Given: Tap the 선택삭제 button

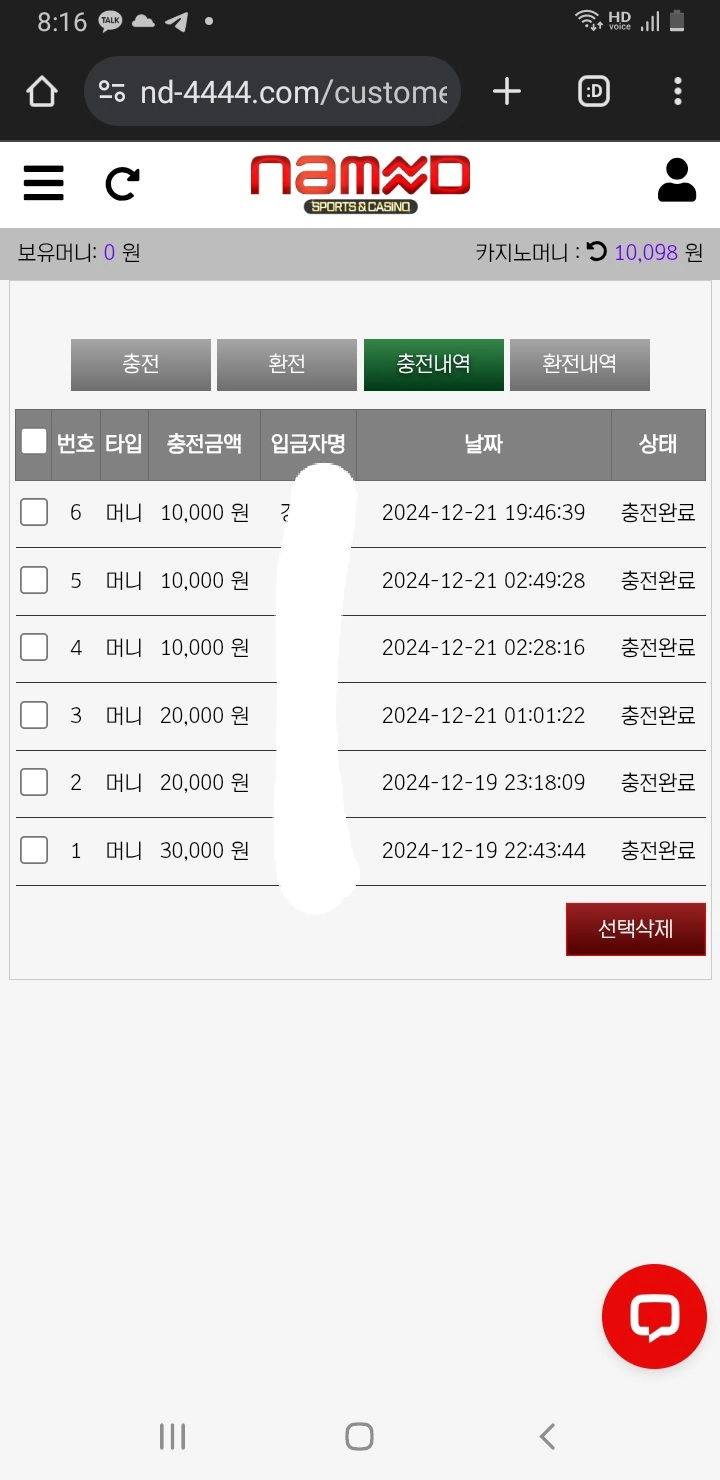Looking at the screenshot, I should click(636, 929).
